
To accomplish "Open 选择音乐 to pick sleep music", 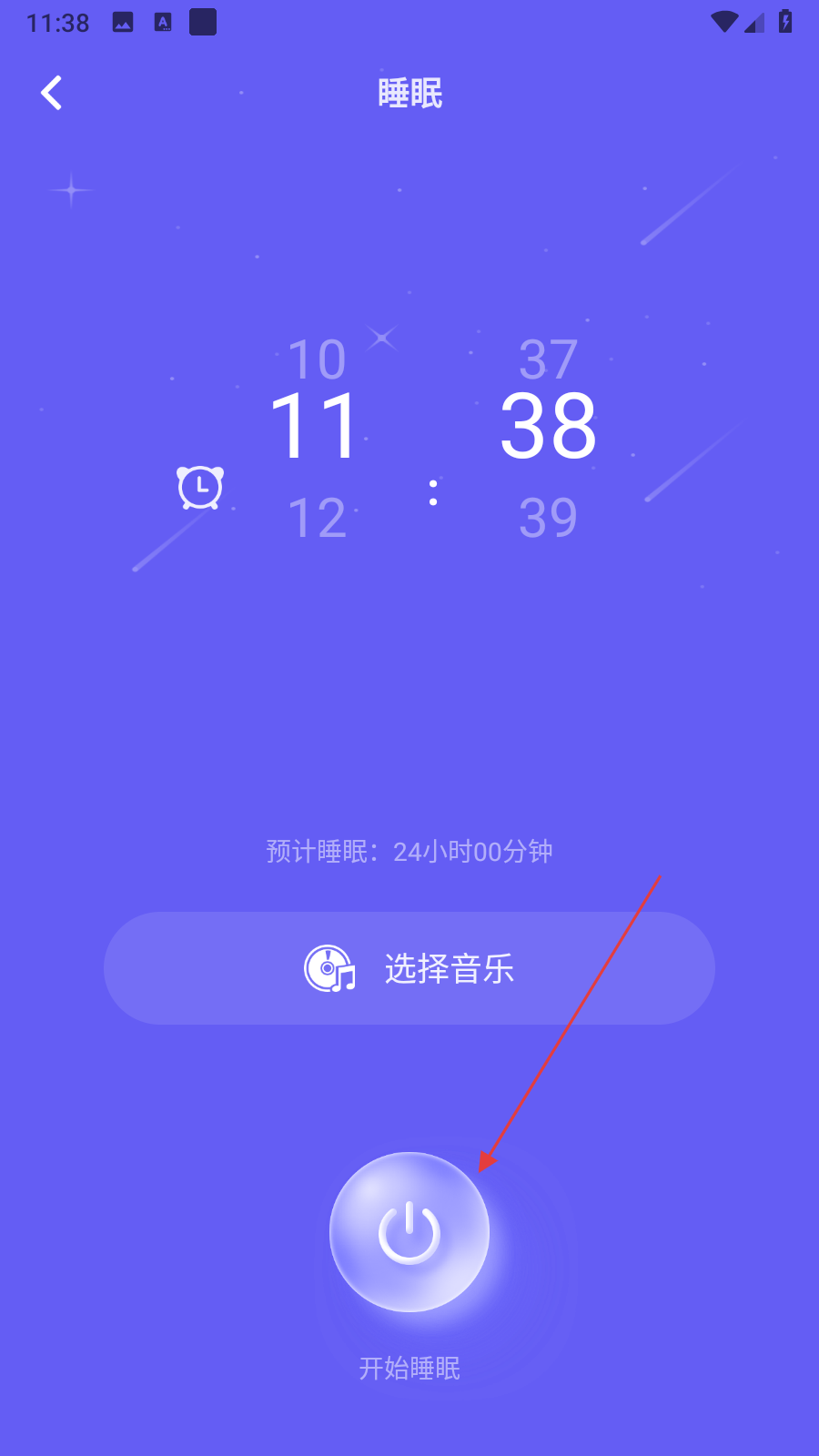I will [x=409, y=968].
